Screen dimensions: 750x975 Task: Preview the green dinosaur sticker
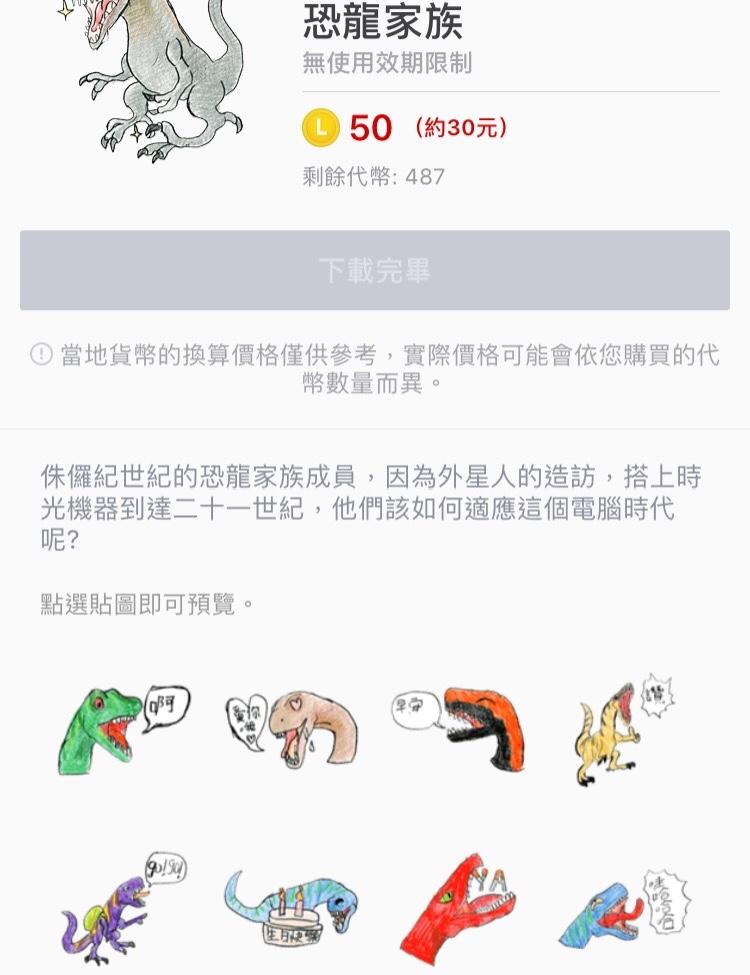coord(122,730)
